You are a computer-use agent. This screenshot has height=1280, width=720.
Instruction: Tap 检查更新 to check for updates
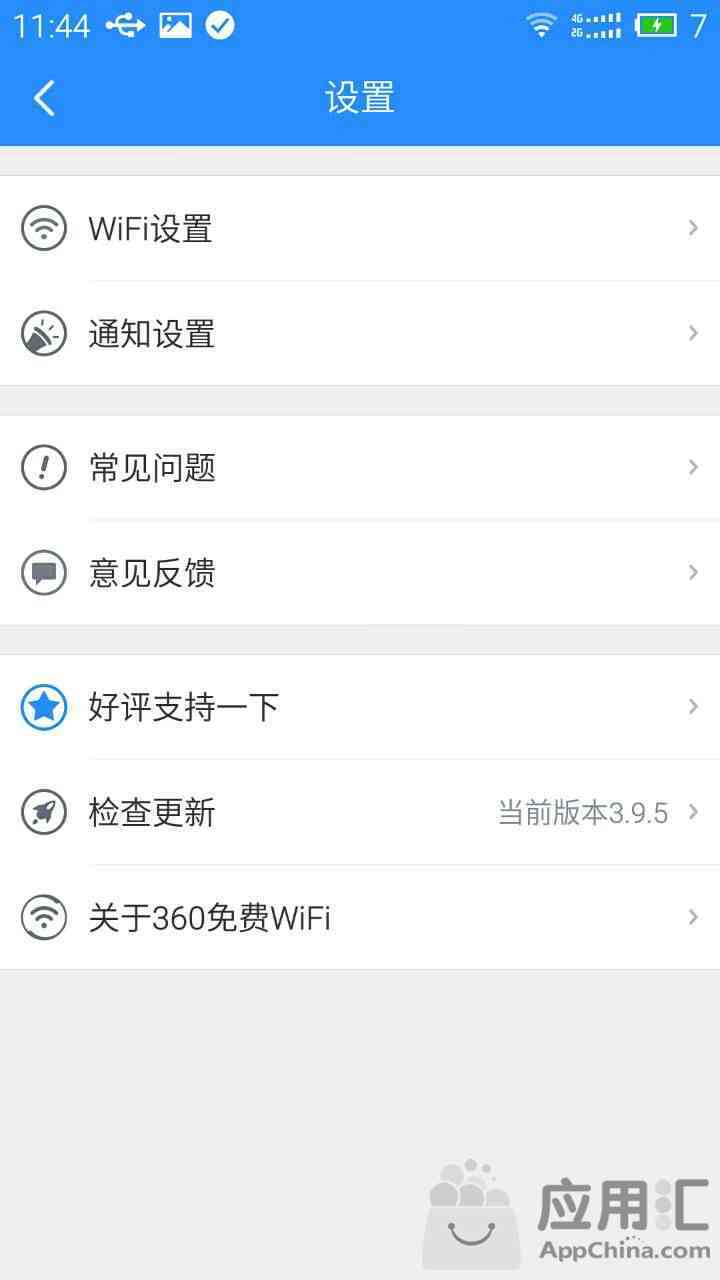pos(360,812)
